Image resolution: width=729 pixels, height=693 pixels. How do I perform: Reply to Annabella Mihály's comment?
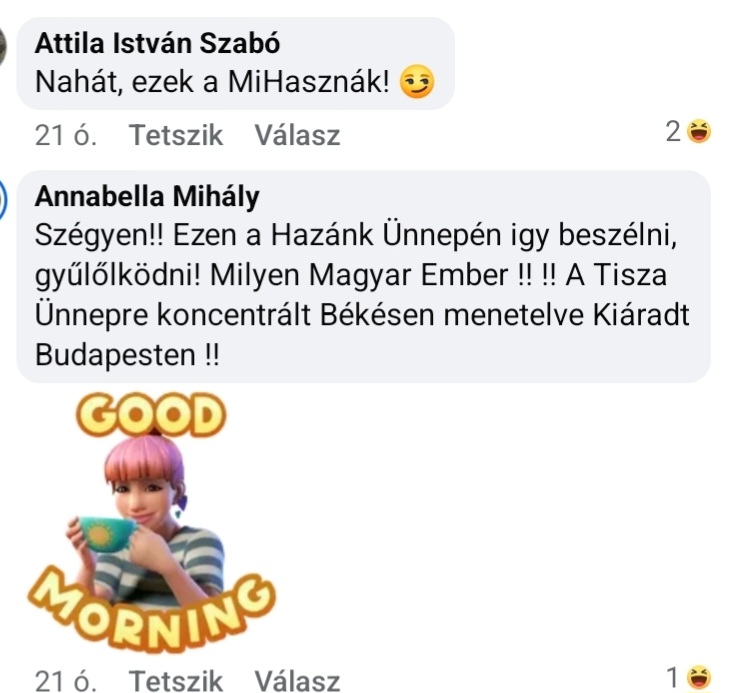click(297, 681)
